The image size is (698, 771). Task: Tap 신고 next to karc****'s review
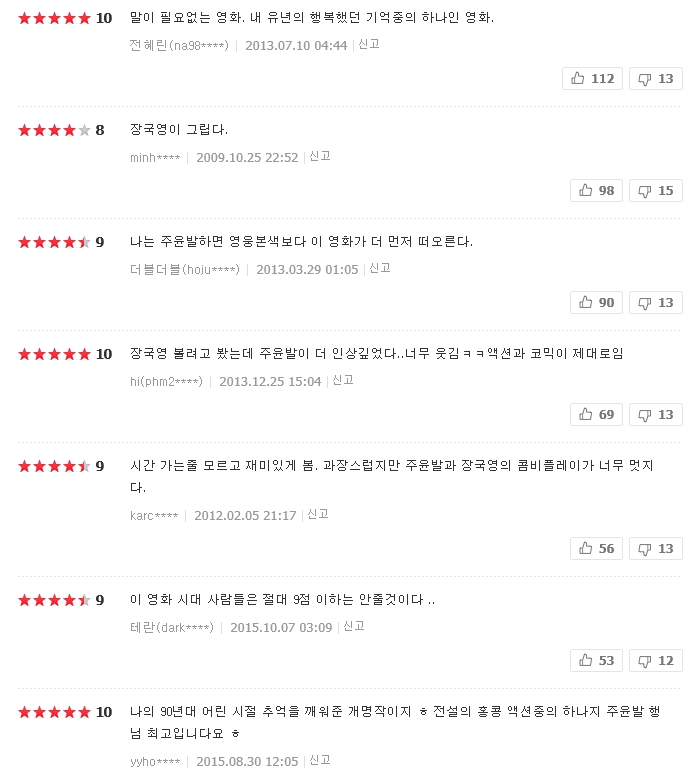coord(318,515)
